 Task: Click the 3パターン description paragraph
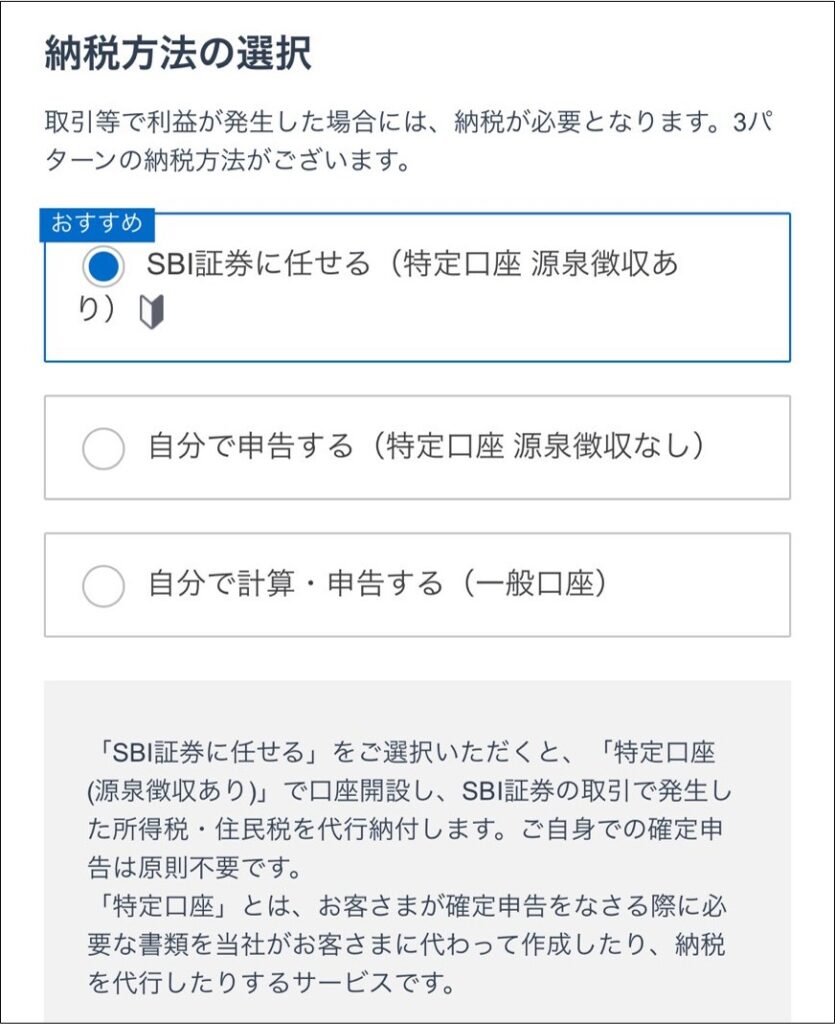[400, 135]
